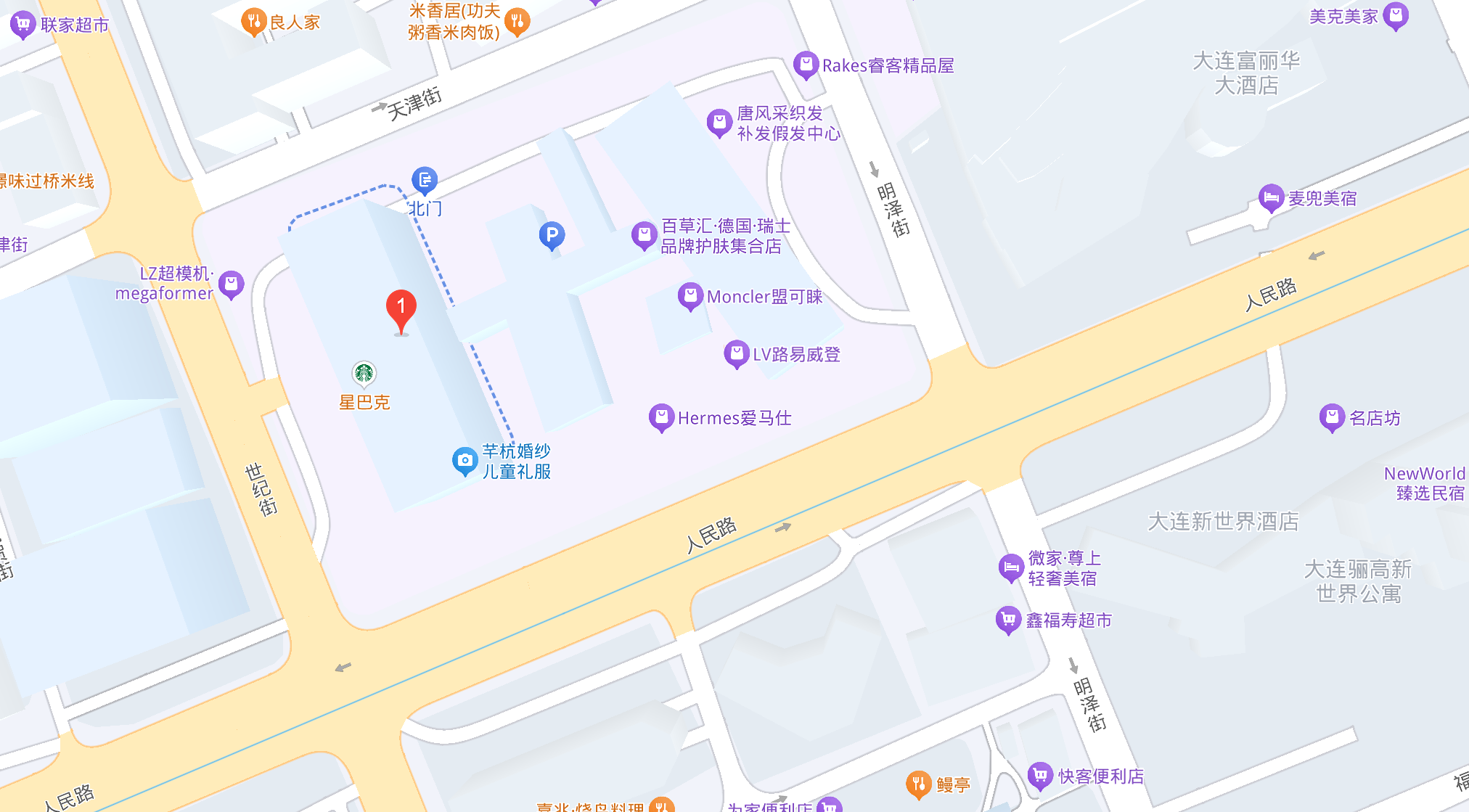The image size is (1469, 812).
Task: Select the 鳗亭 restaurant marker
Action: tap(918, 784)
